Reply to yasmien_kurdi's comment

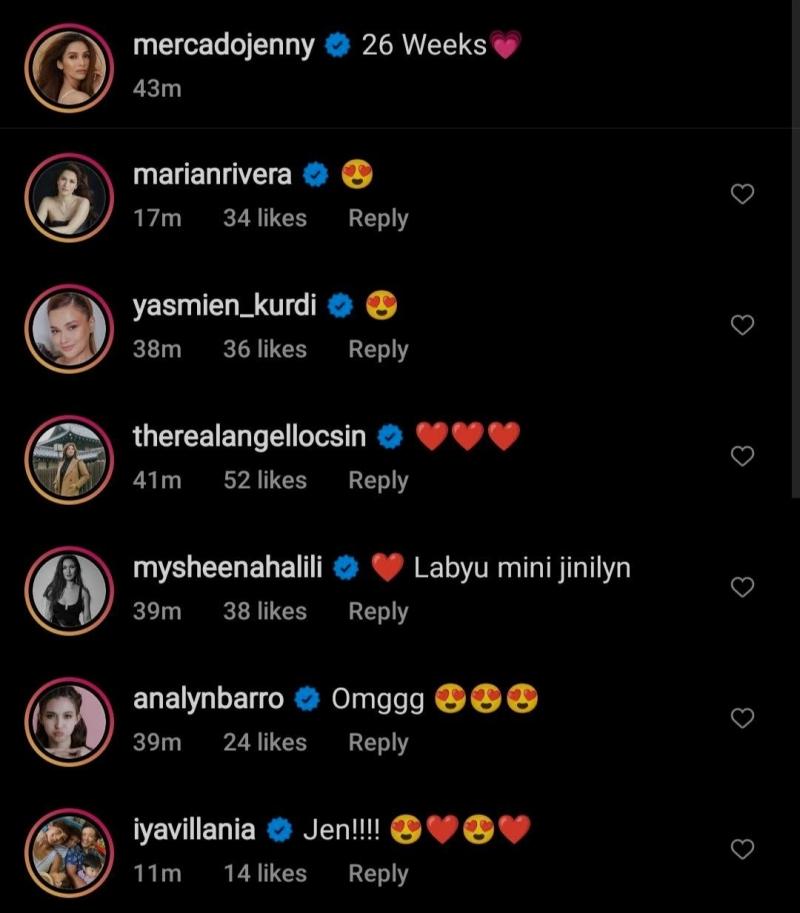(378, 349)
